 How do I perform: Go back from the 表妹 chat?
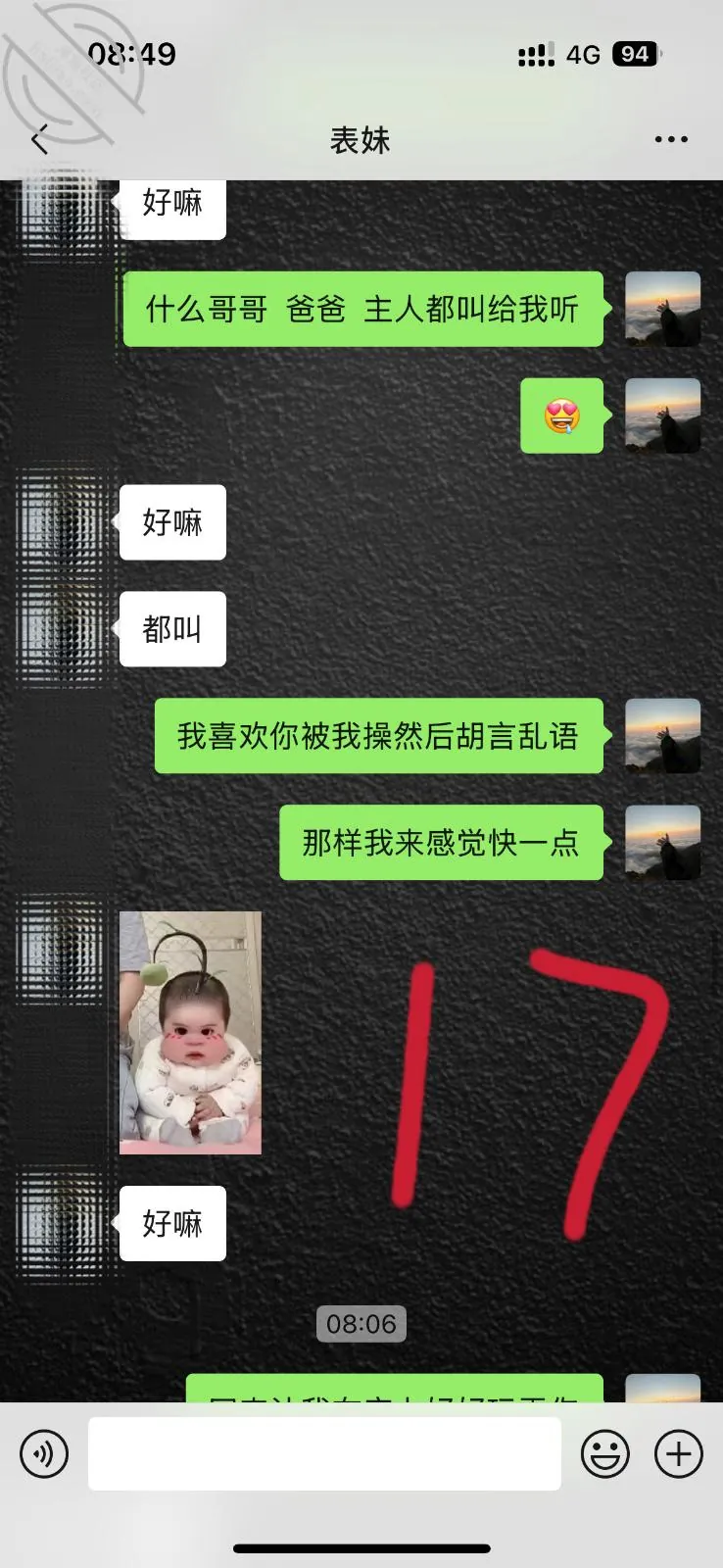click(x=40, y=140)
